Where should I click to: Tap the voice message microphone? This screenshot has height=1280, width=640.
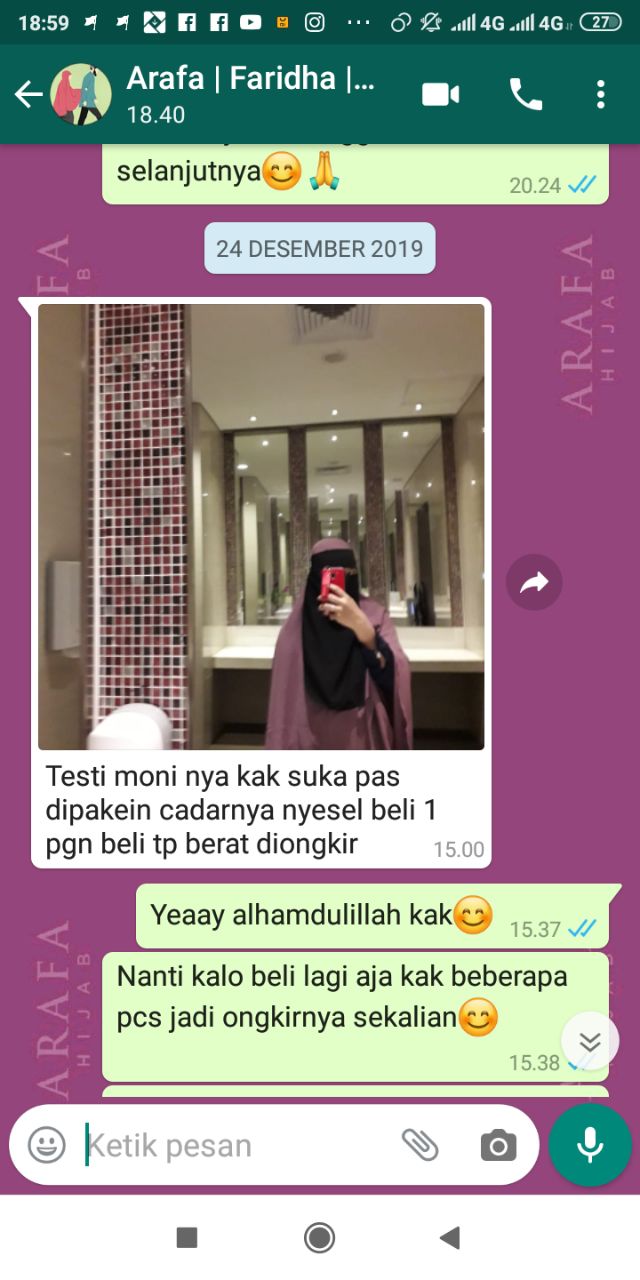[590, 1145]
